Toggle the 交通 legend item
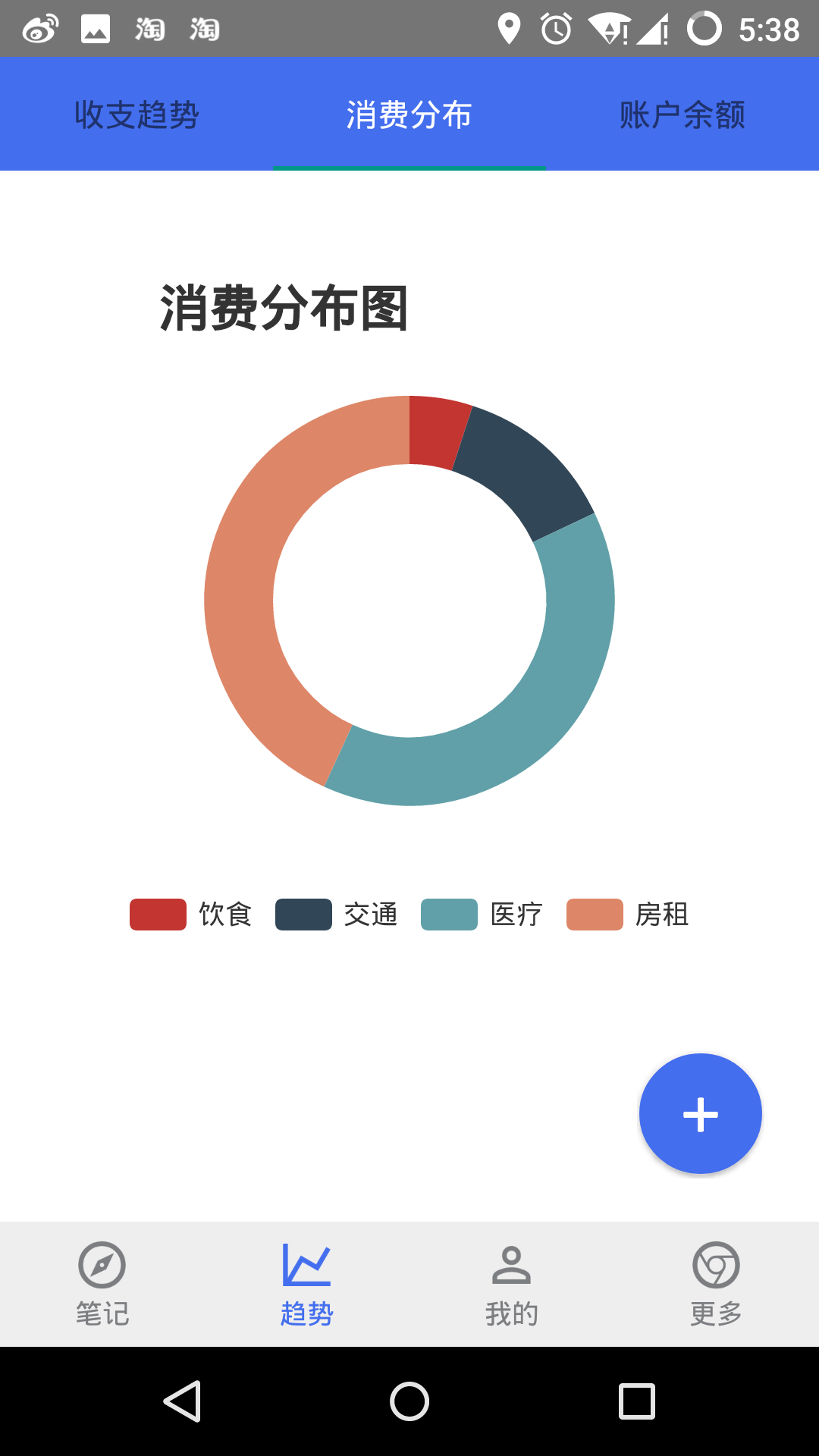Screen dimensions: 819x1456 pos(336,915)
